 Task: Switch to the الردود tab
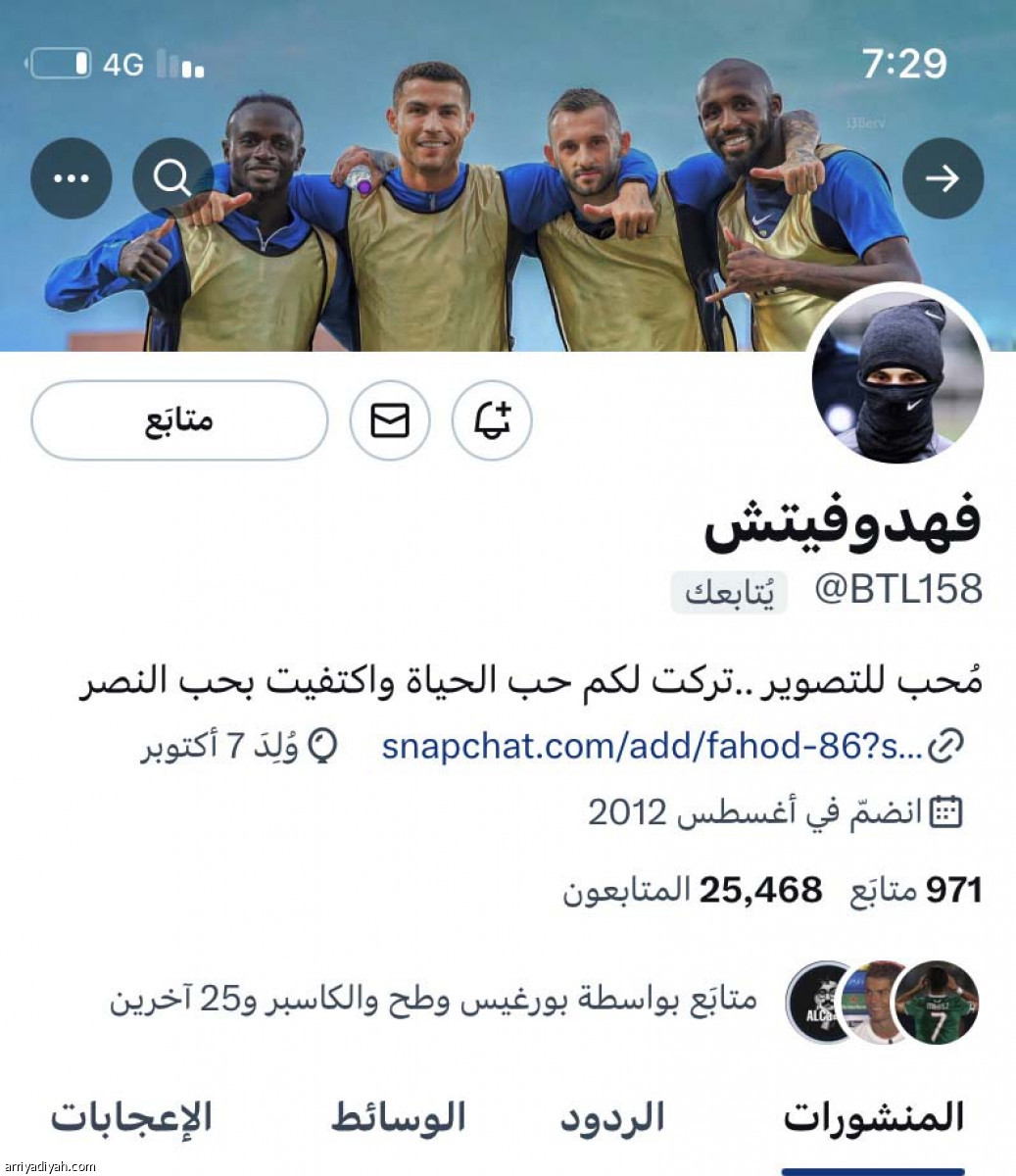[612, 1117]
